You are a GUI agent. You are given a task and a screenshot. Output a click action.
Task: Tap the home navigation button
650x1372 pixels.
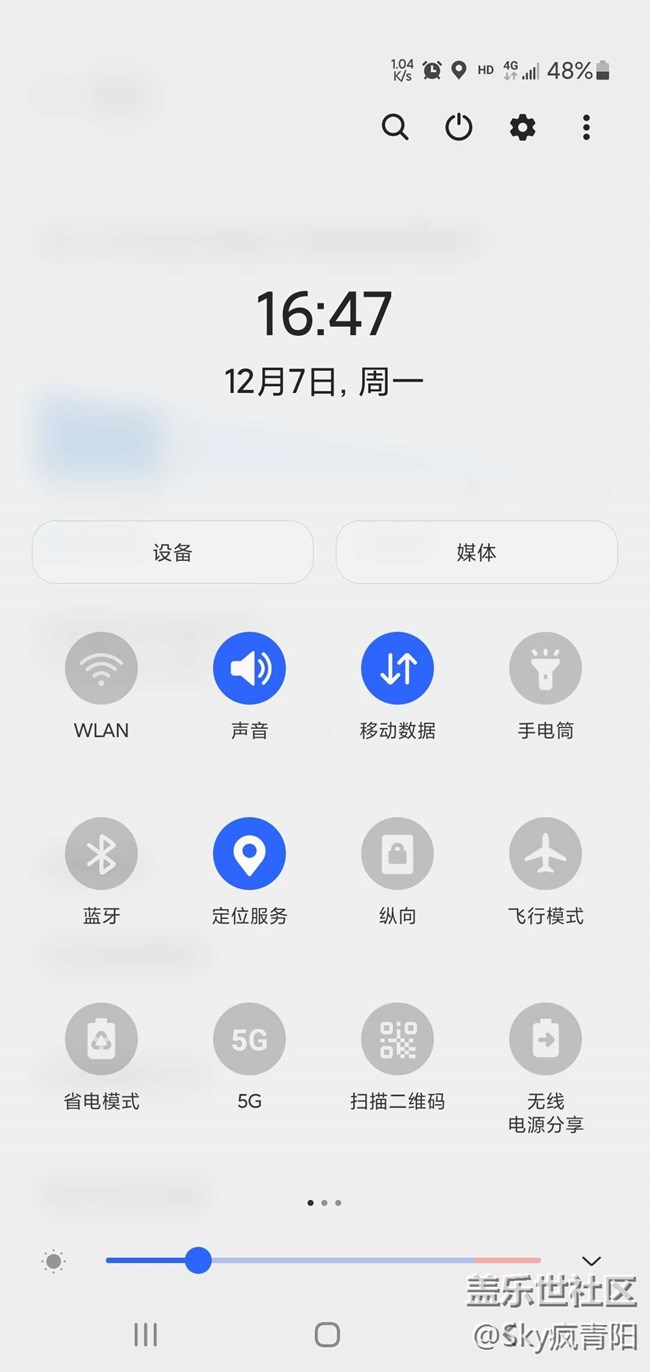[x=327, y=1334]
